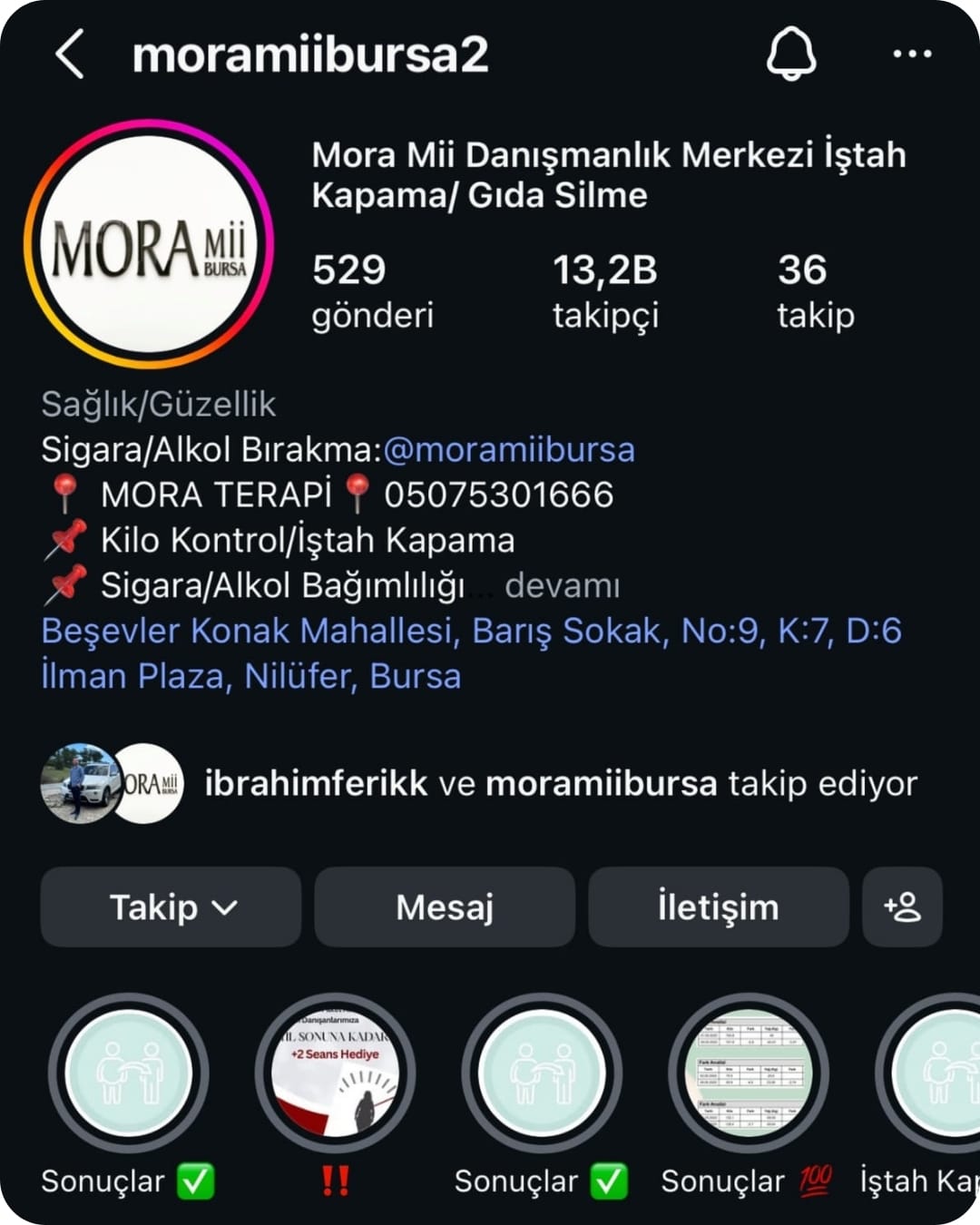Tap the Mesaj button
The height and width of the screenshot is (1225, 980).
(x=445, y=907)
